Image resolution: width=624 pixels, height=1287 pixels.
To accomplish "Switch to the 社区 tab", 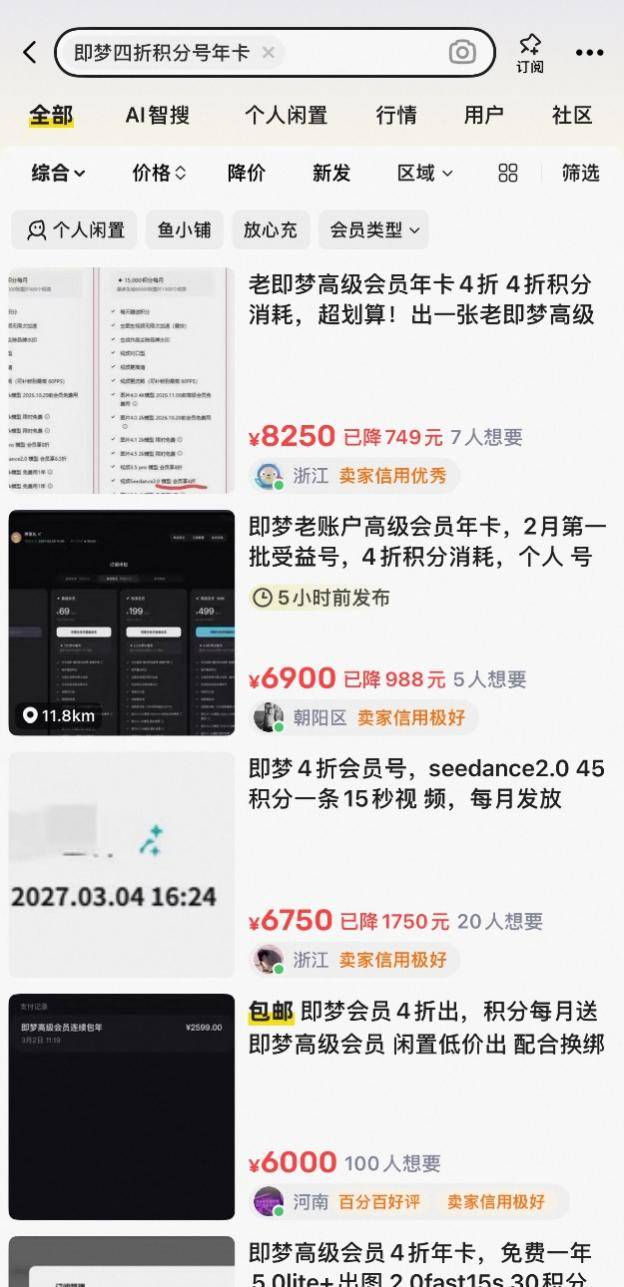I will tap(572, 115).
